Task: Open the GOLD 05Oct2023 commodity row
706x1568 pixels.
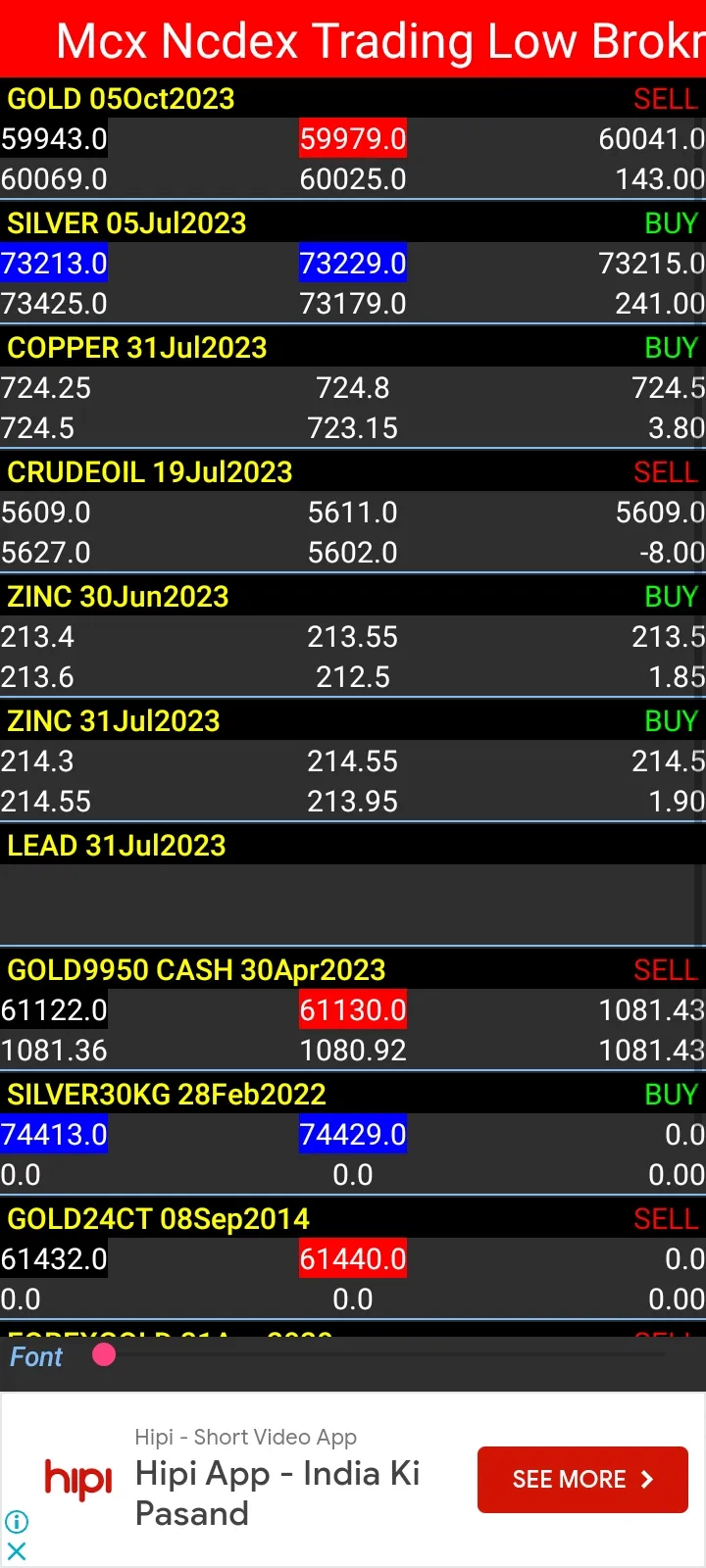Action: [353, 139]
